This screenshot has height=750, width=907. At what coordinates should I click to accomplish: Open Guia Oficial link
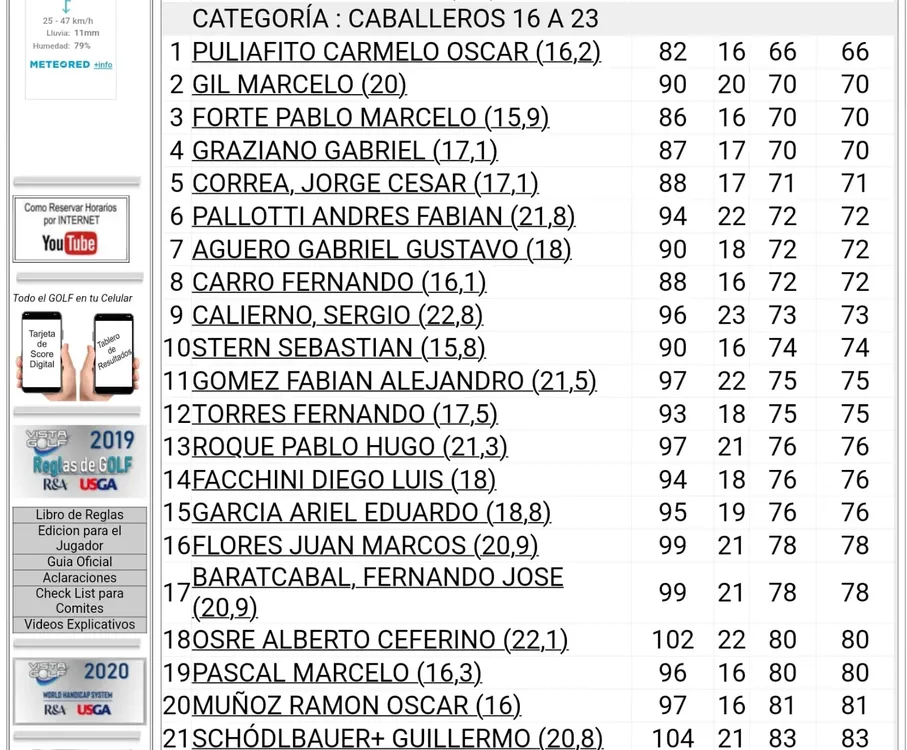click(79, 562)
